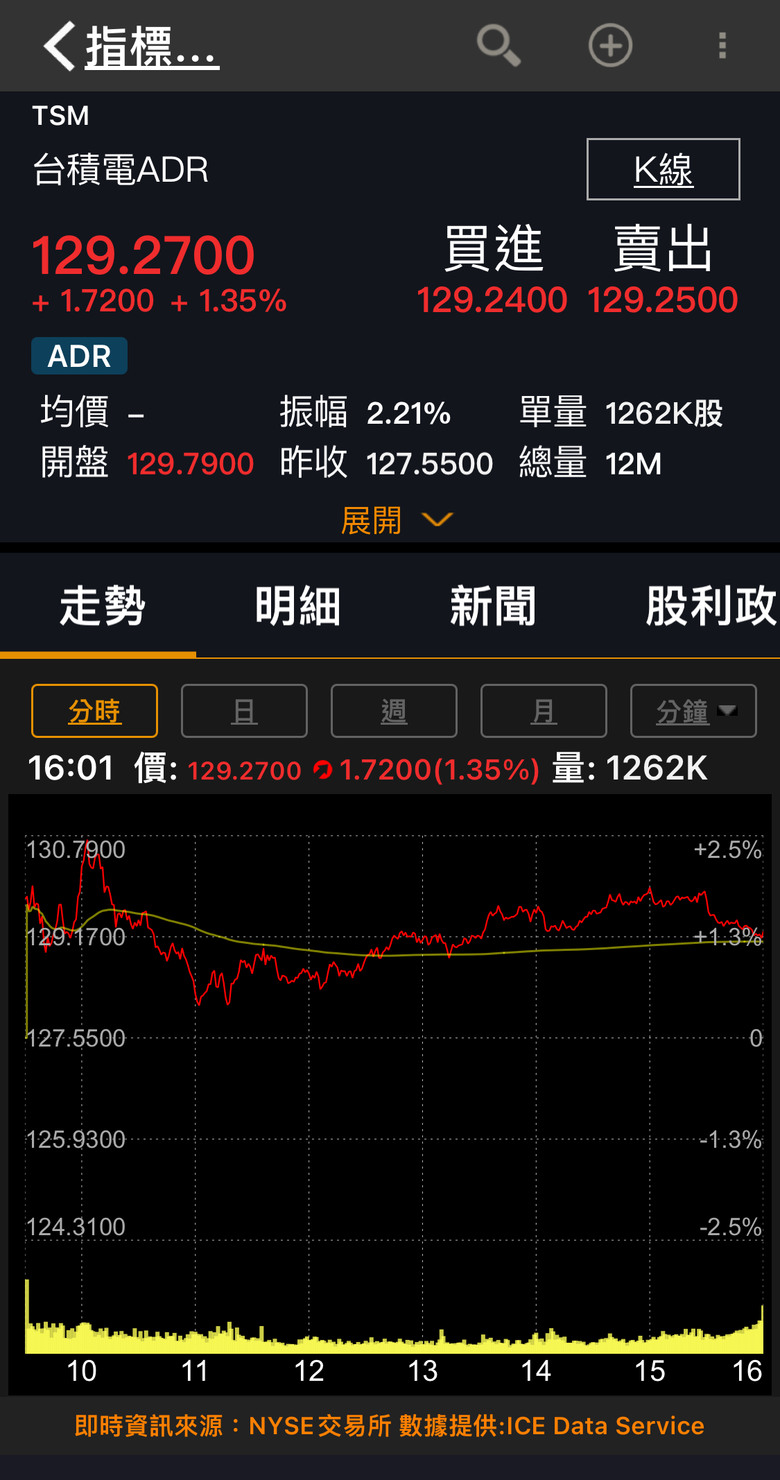Switch to the 明細 tab
This screenshot has width=780, height=1480.
tap(297, 606)
